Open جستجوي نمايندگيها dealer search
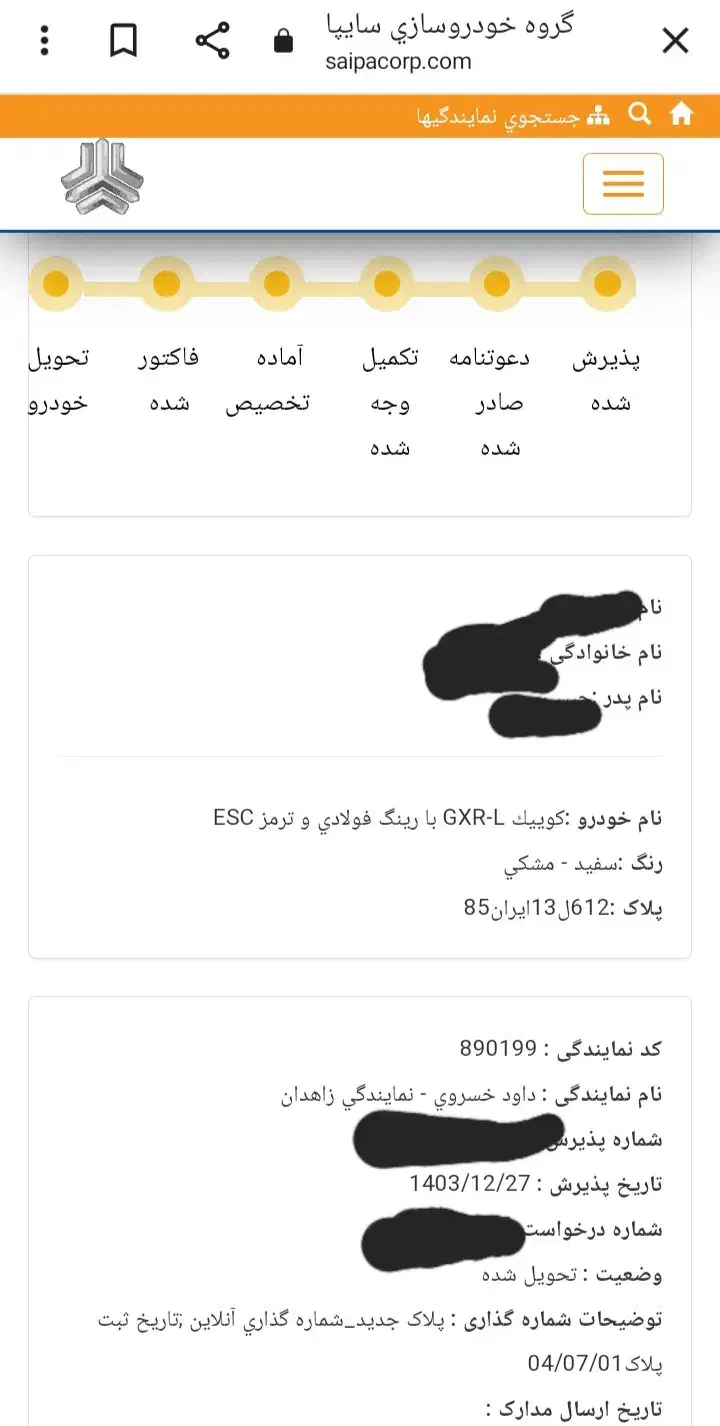Screen dimensions: 720x1426 pyautogui.click(x=498, y=117)
